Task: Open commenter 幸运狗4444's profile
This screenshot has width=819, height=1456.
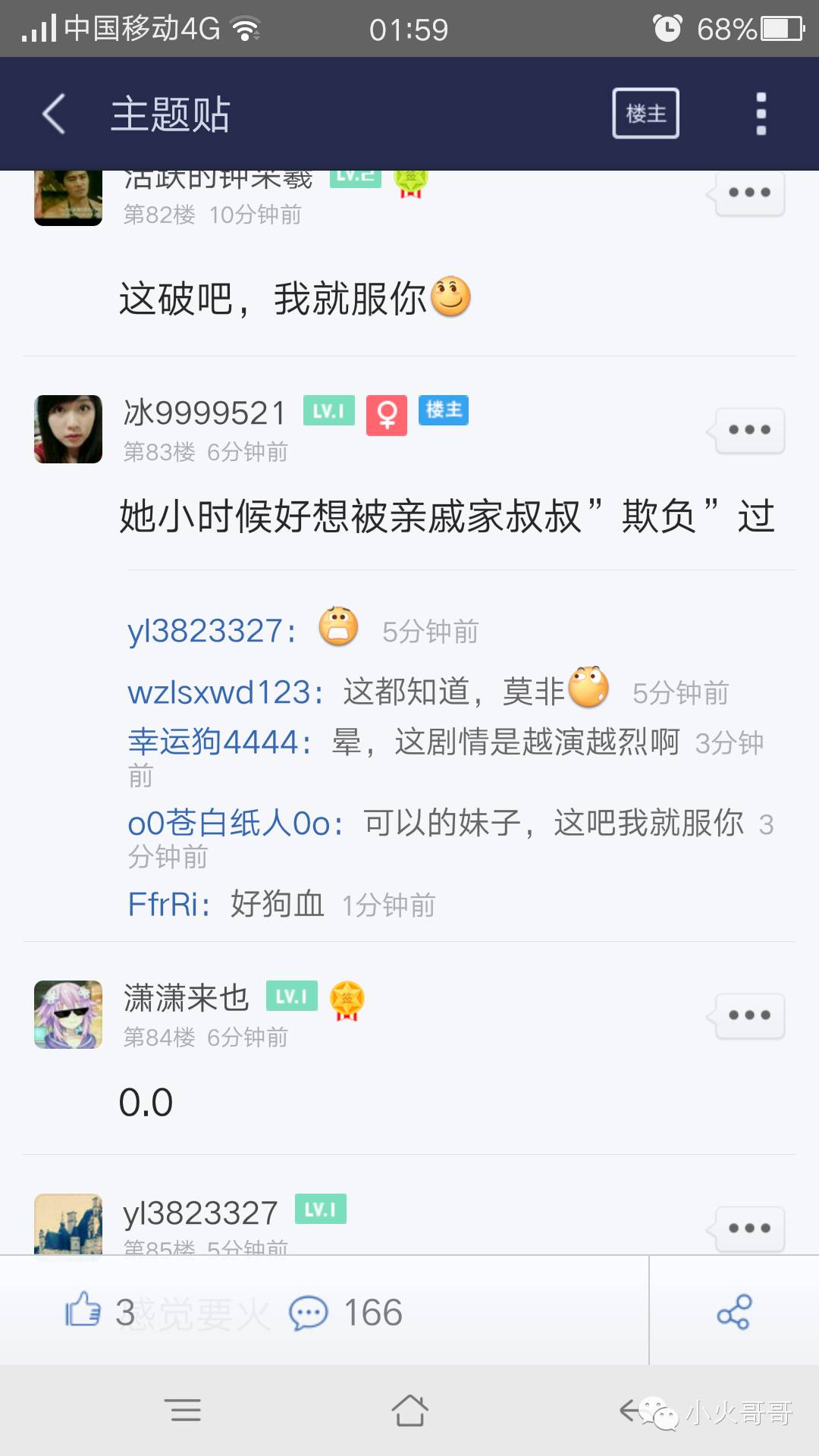Action: pos(214,742)
